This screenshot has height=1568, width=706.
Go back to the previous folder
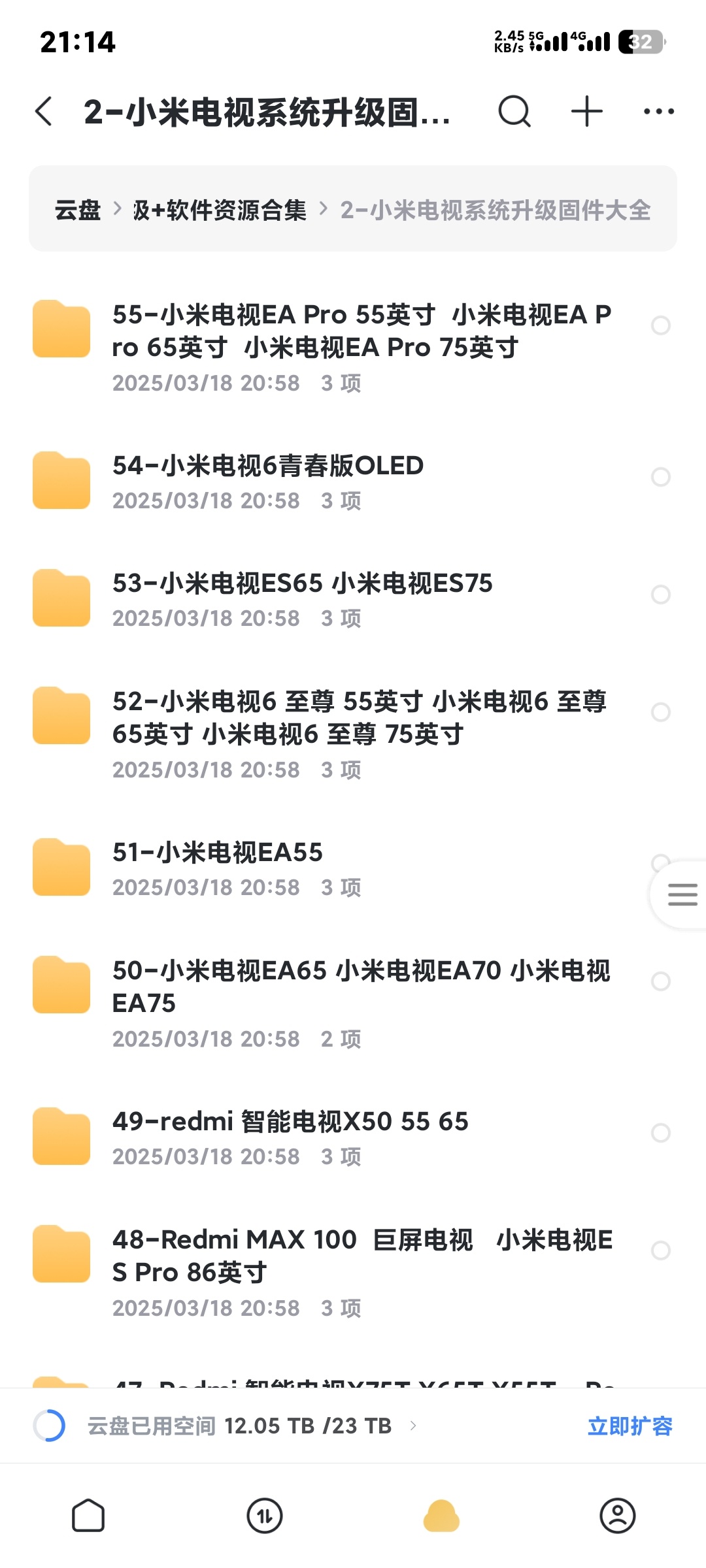point(44,112)
